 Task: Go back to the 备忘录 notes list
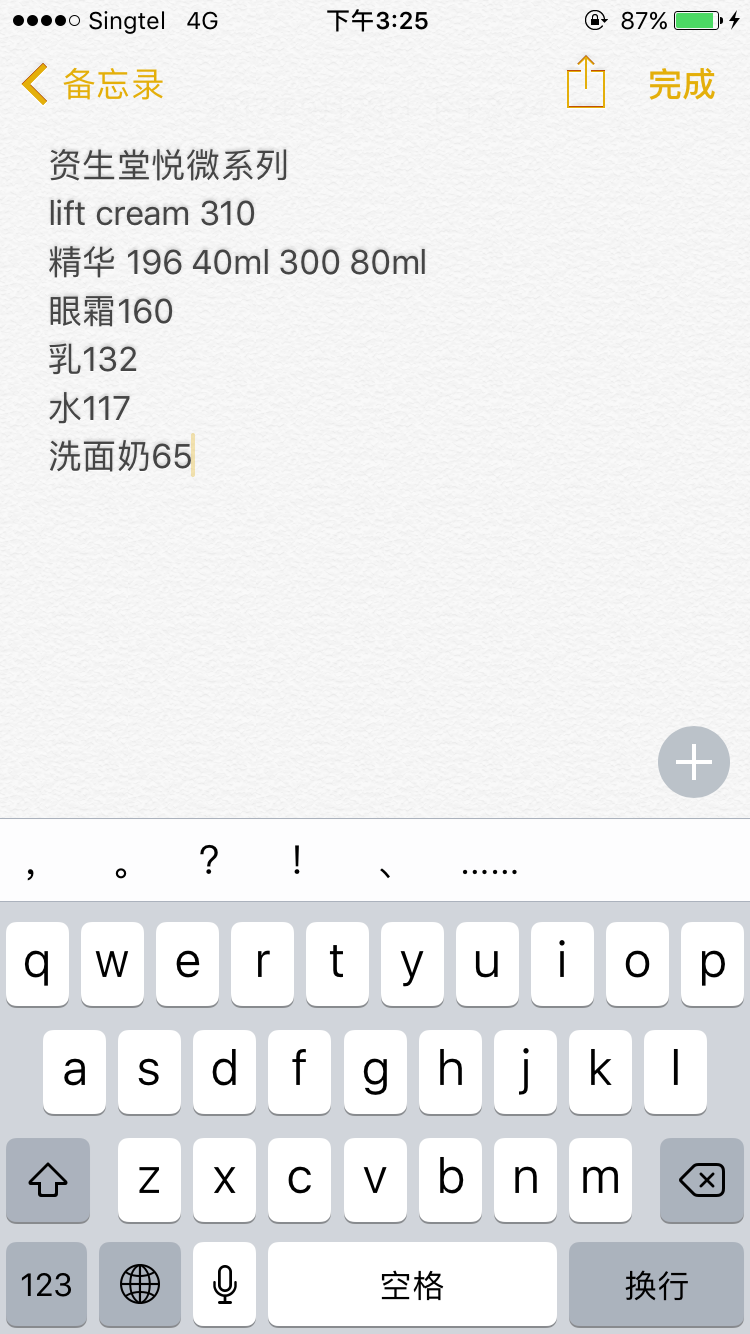click(92, 85)
